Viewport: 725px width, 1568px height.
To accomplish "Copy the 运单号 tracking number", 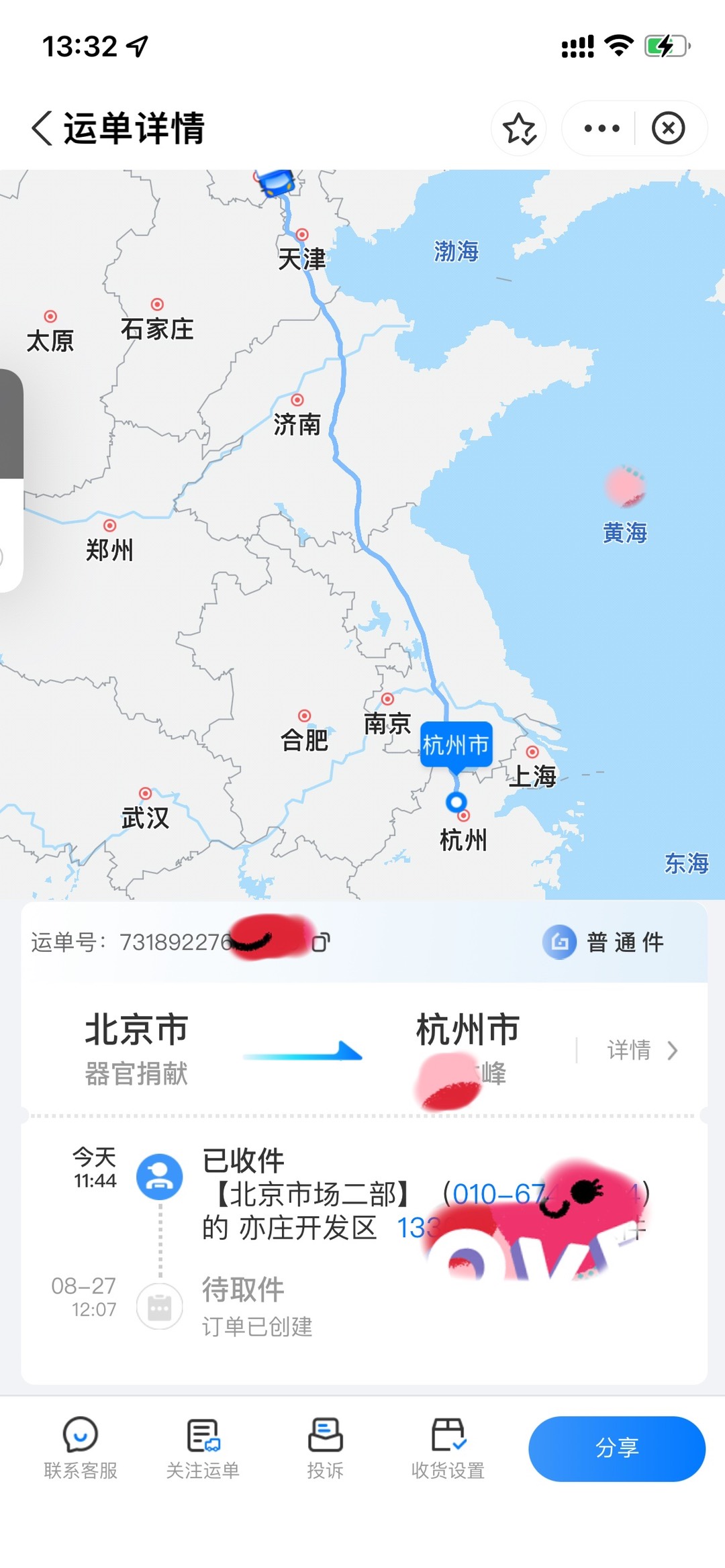I will (x=321, y=942).
